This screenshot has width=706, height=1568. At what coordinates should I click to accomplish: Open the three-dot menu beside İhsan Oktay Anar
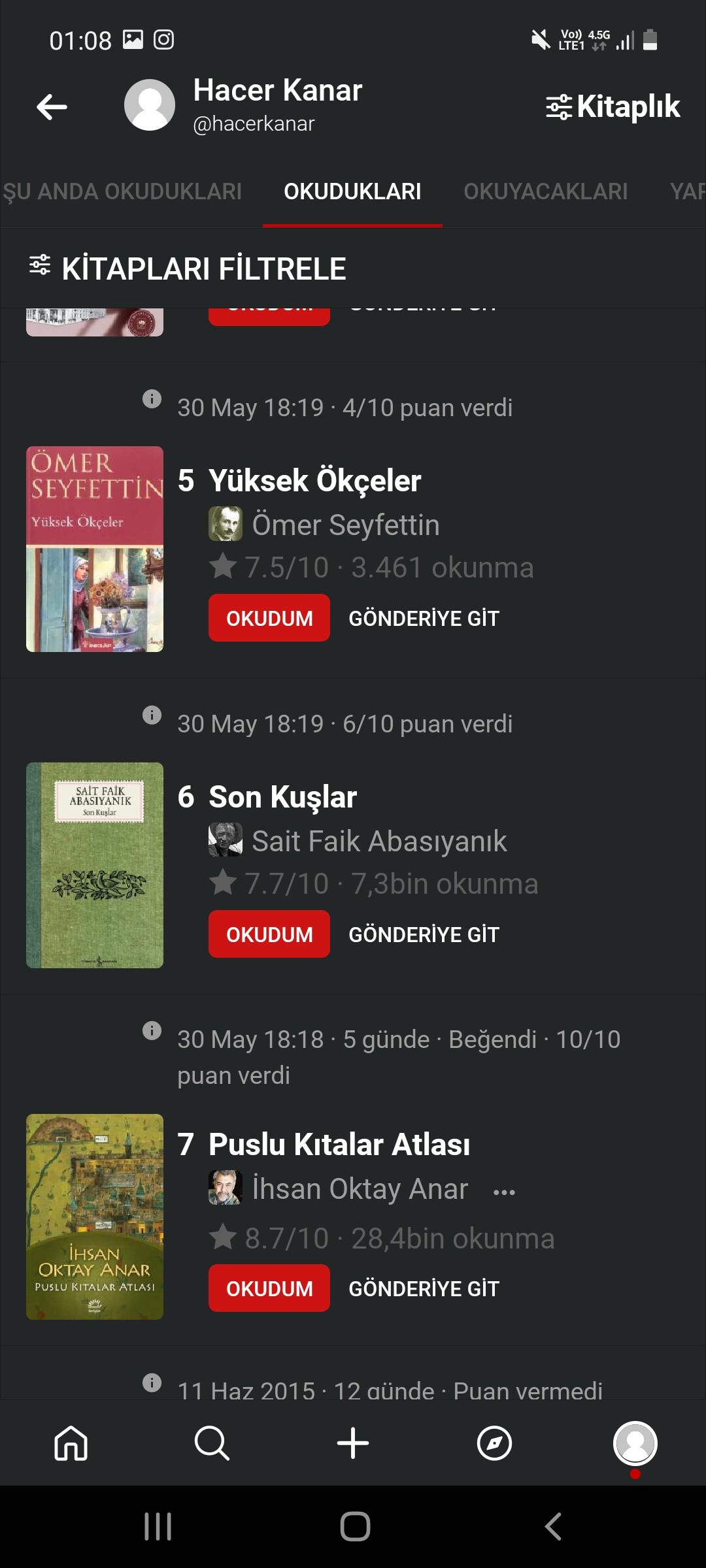point(504,1192)
